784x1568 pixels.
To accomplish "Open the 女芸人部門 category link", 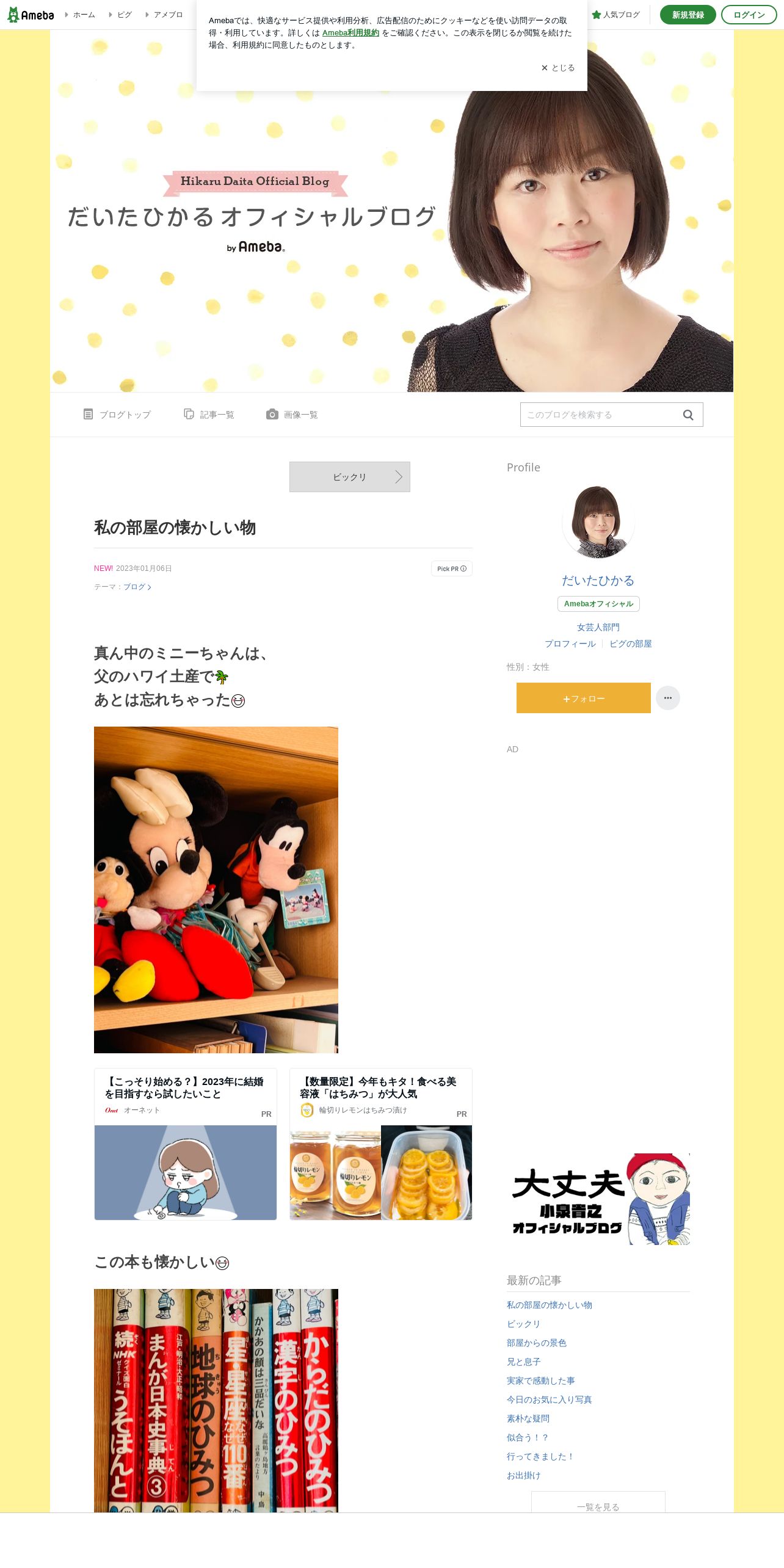I will click(x=598, y=627).
